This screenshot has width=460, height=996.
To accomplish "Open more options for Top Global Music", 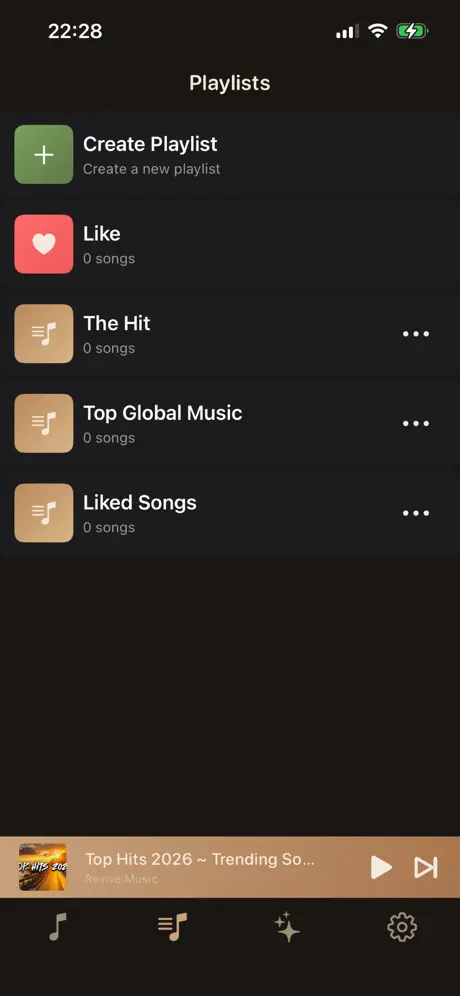I will click(416, 424).
